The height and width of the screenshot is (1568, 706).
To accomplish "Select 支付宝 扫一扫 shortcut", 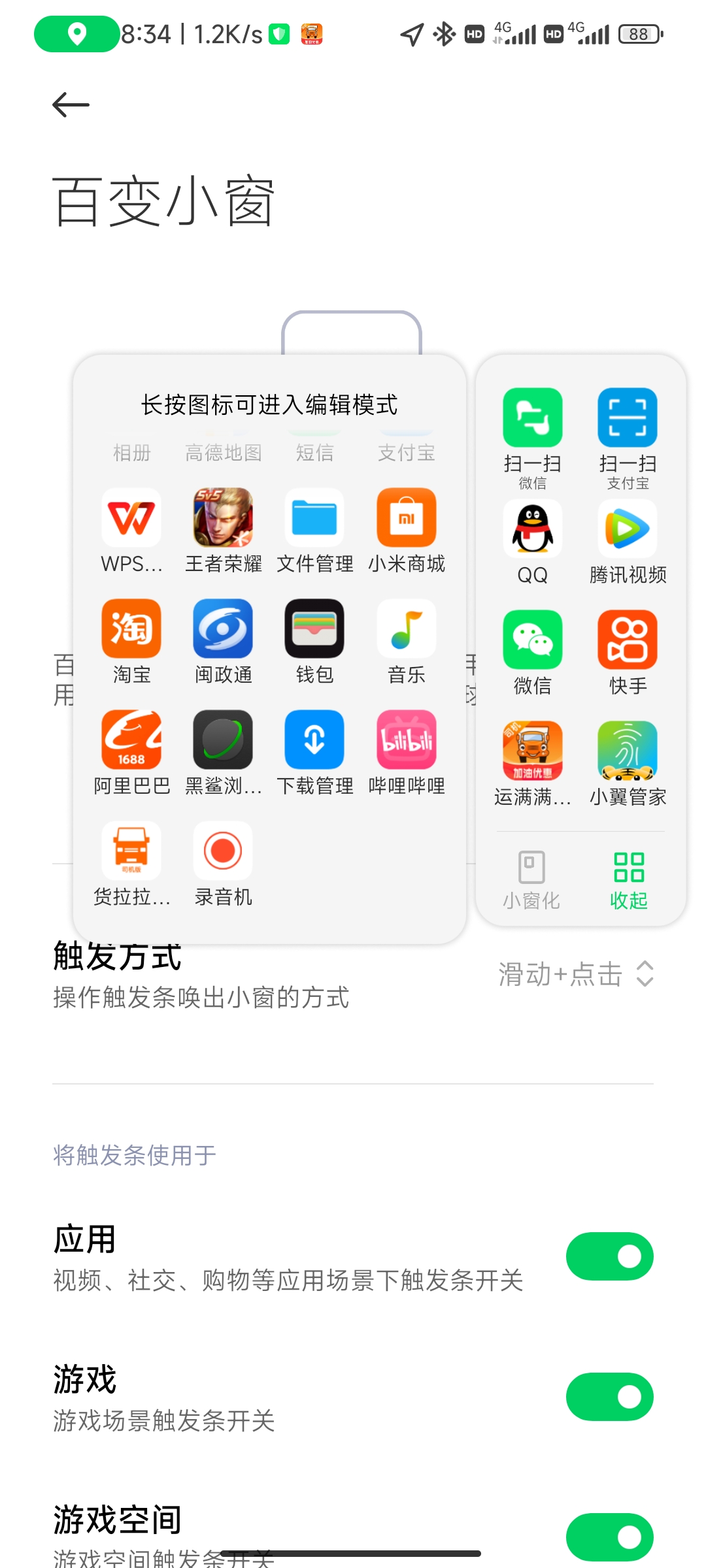I will (628, 419).
